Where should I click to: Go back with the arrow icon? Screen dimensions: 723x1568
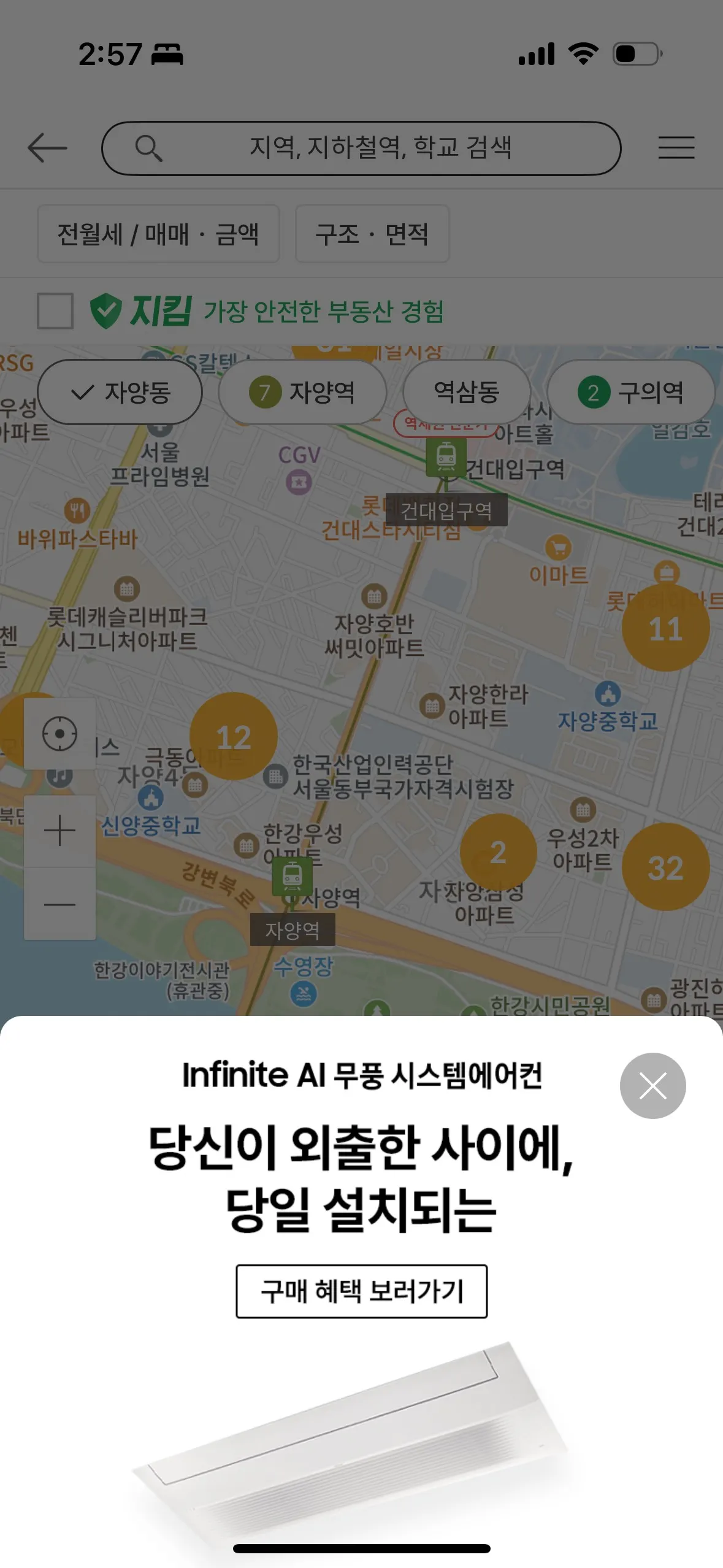click(47, 148)
